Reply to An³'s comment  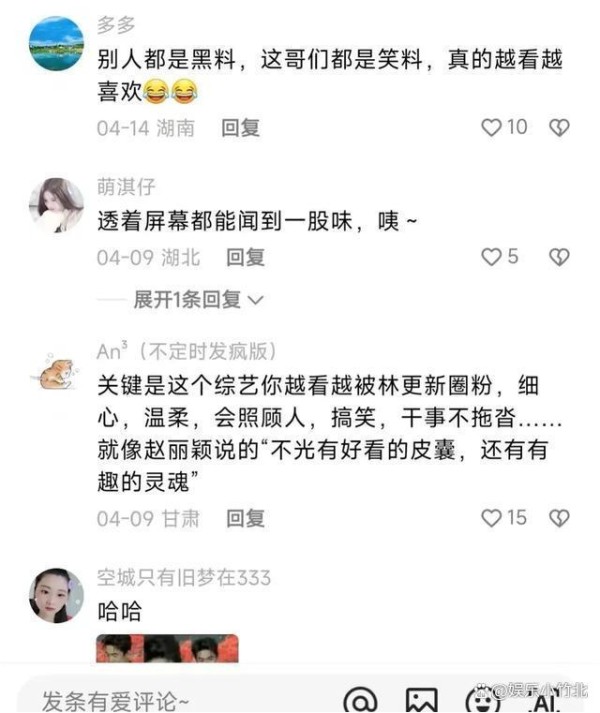coord(244,518)
